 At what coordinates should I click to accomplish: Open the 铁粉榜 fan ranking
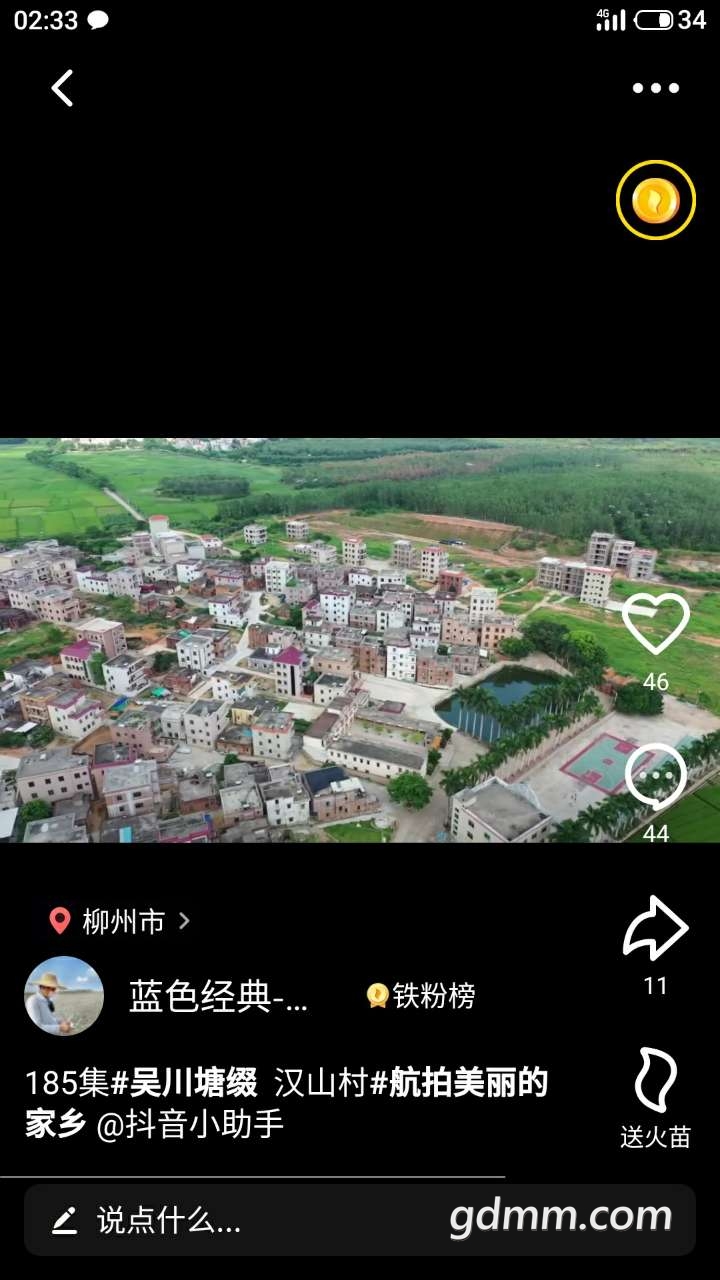pyautogui.click(x=421, y=996)
